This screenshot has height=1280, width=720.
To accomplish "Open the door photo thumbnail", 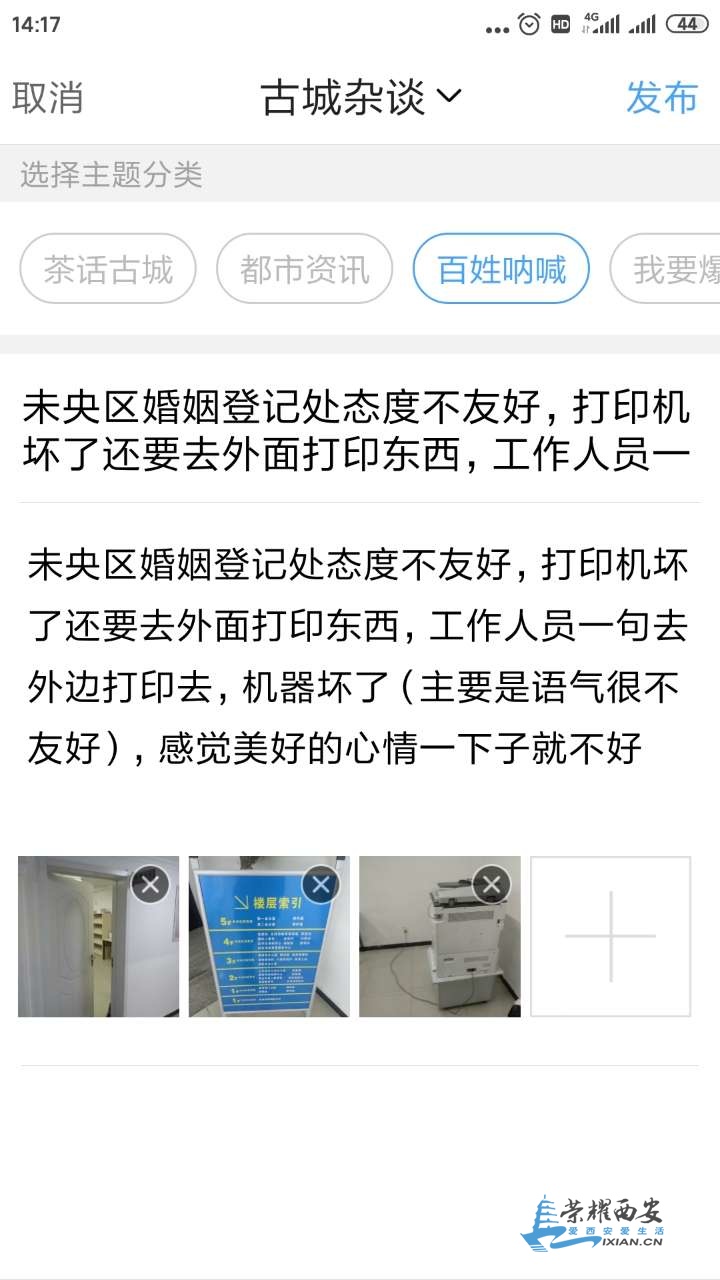I will click(x=85, y=950).
